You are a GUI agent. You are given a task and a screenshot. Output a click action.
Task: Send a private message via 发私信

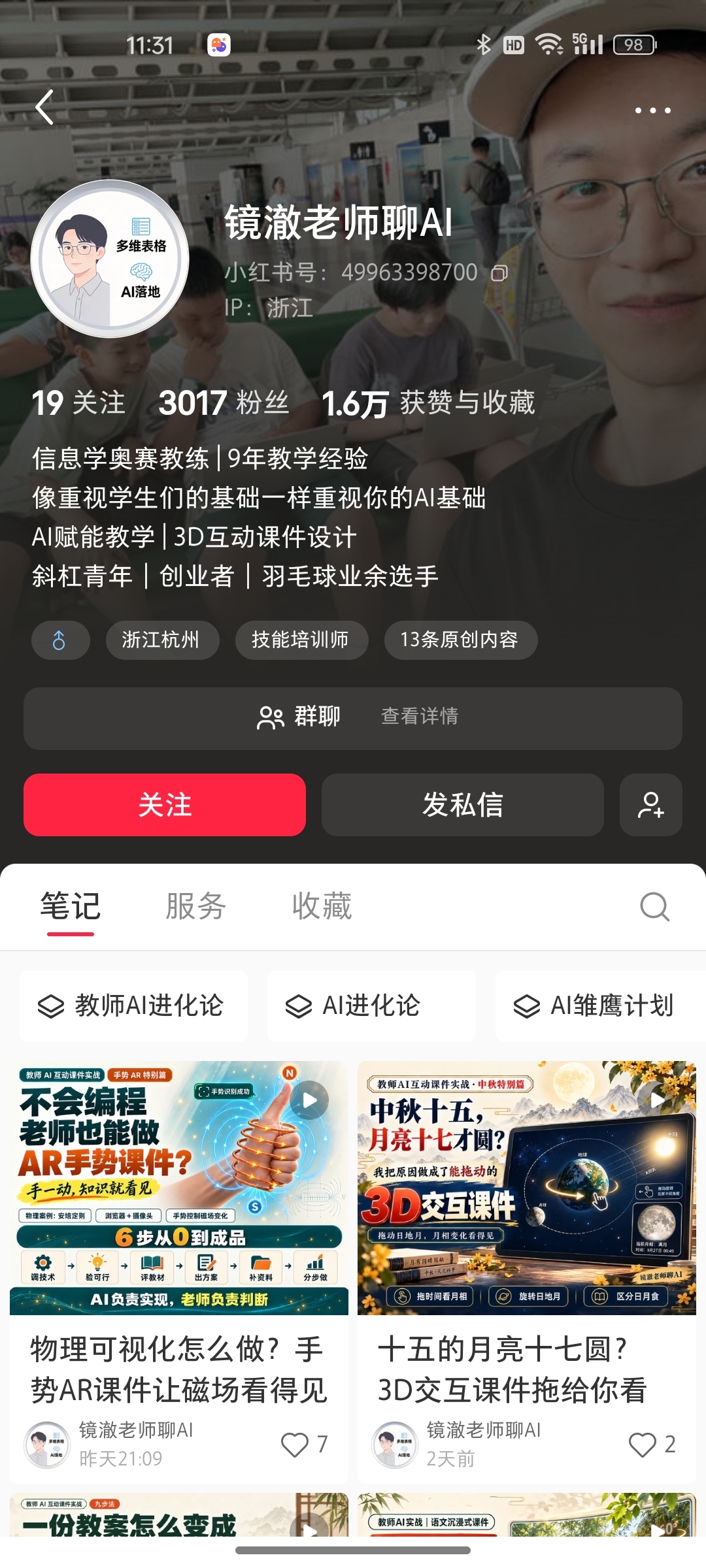[x=463, y=805]
